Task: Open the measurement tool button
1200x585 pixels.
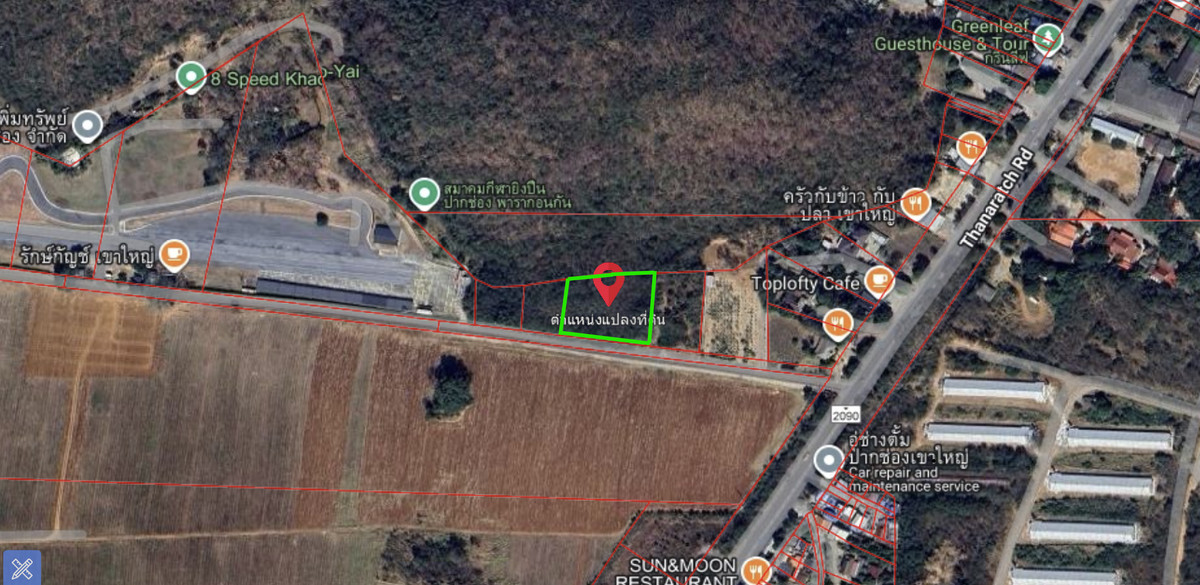Action: pyautogui.click(x=21, y=566)
